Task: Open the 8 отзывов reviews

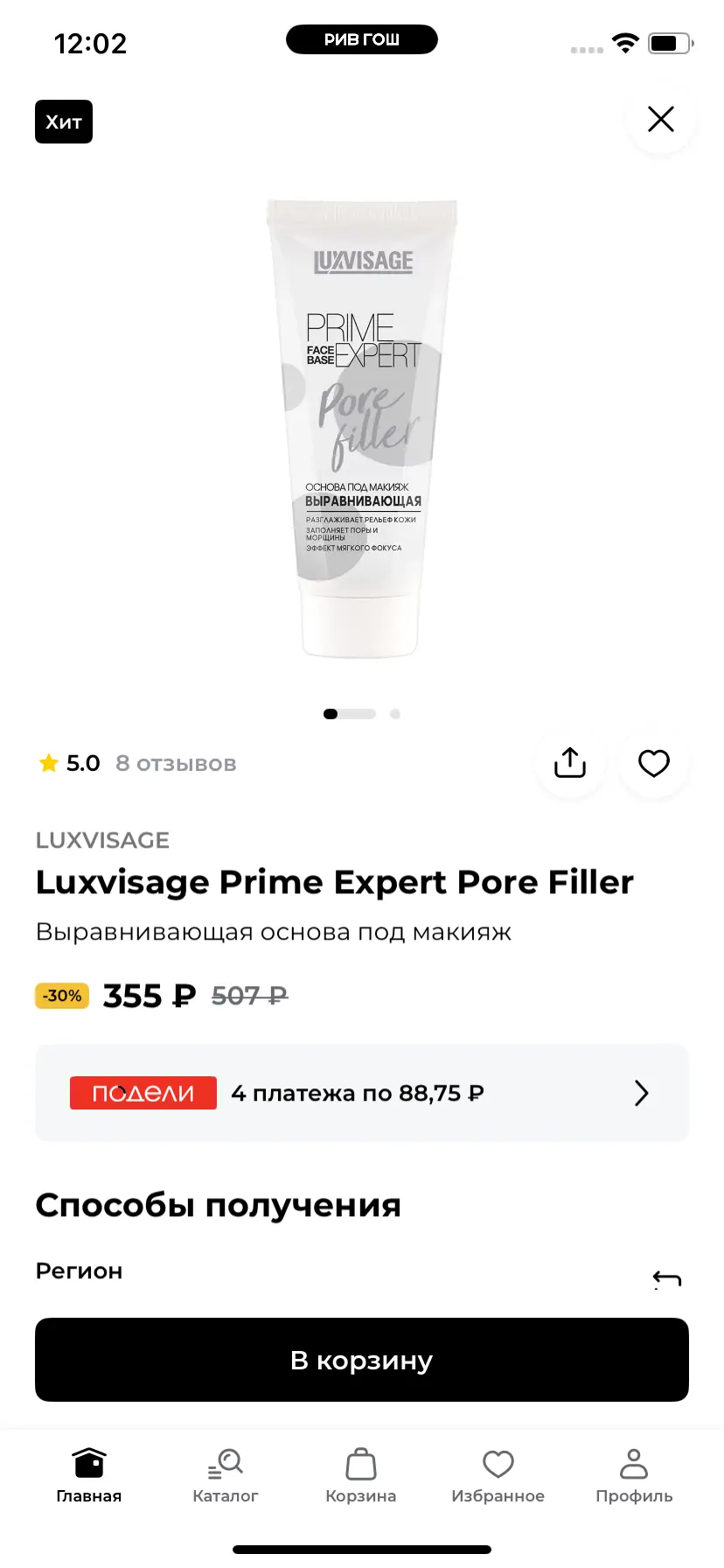Action: 176,764
